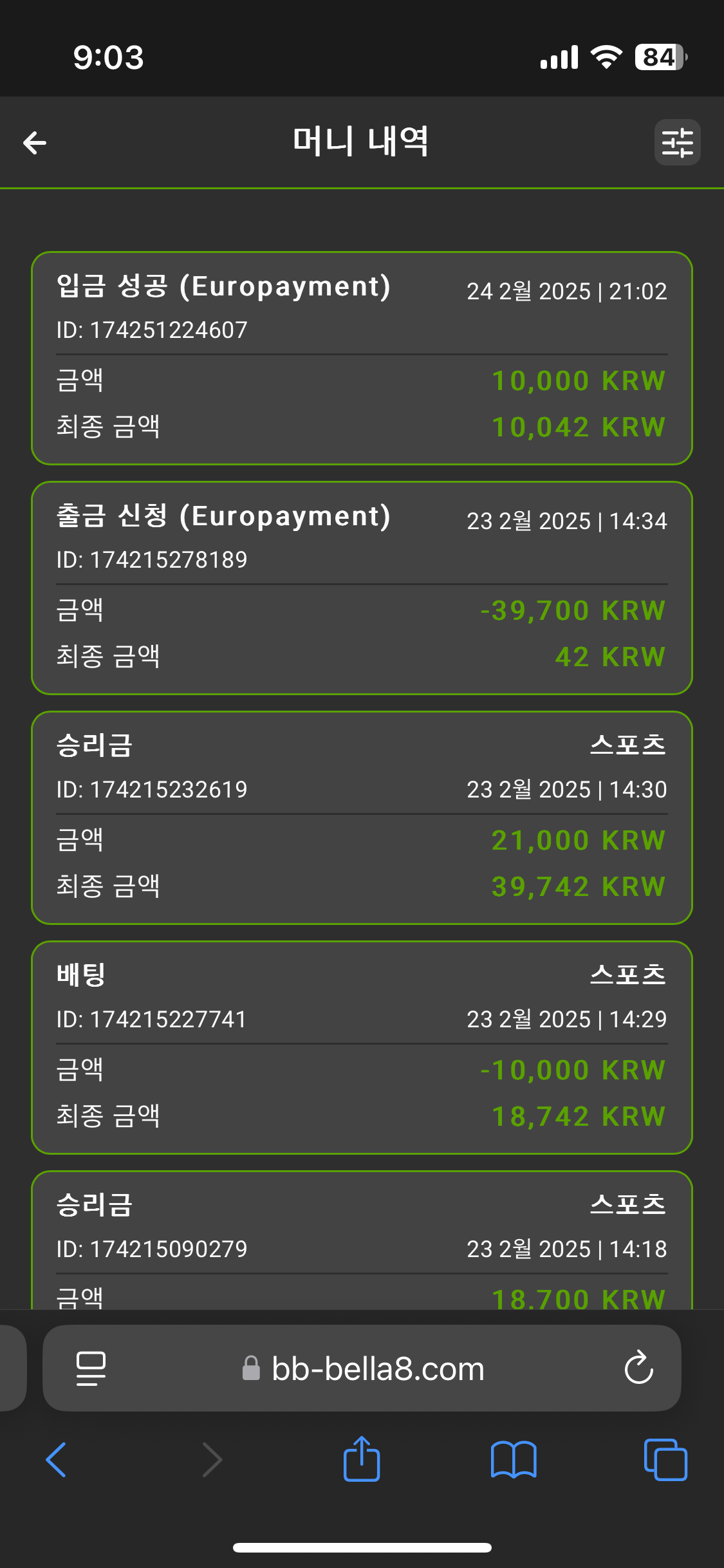Open the transaction filter settings
The width and height of the screenshot is (724, 1568).
pos(677,142)
